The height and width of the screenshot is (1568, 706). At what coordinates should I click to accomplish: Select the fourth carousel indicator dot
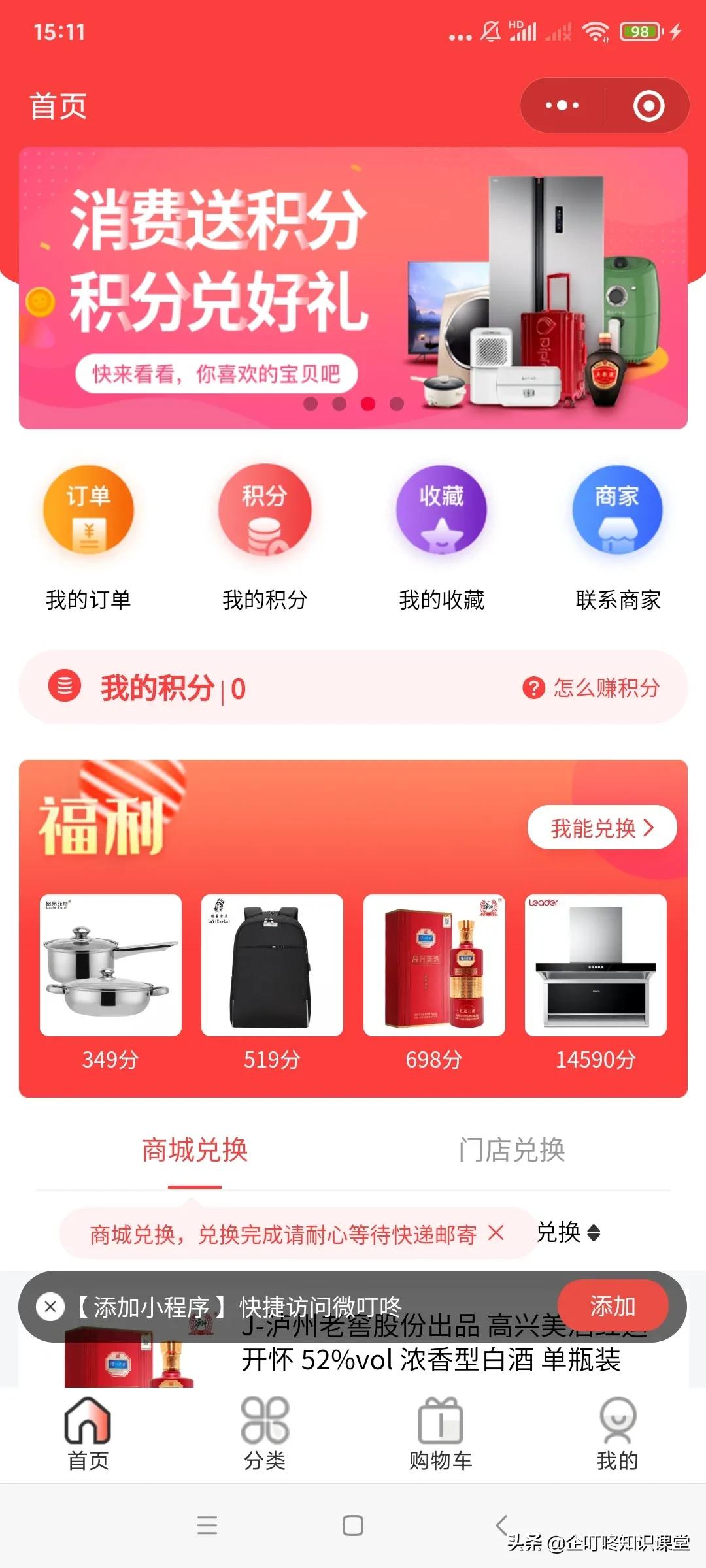(395, 405)
